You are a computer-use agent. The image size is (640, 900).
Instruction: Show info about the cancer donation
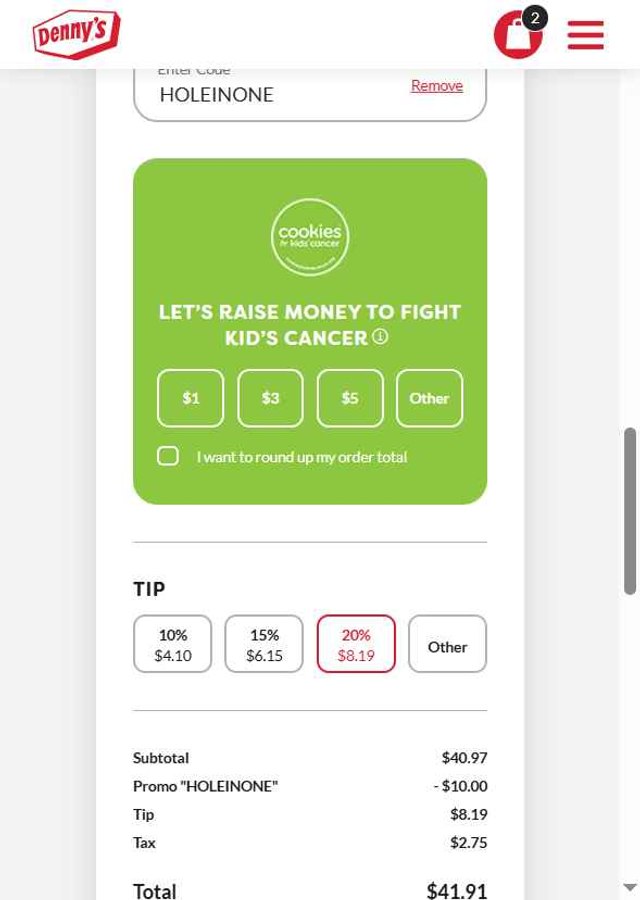point(380,337)
